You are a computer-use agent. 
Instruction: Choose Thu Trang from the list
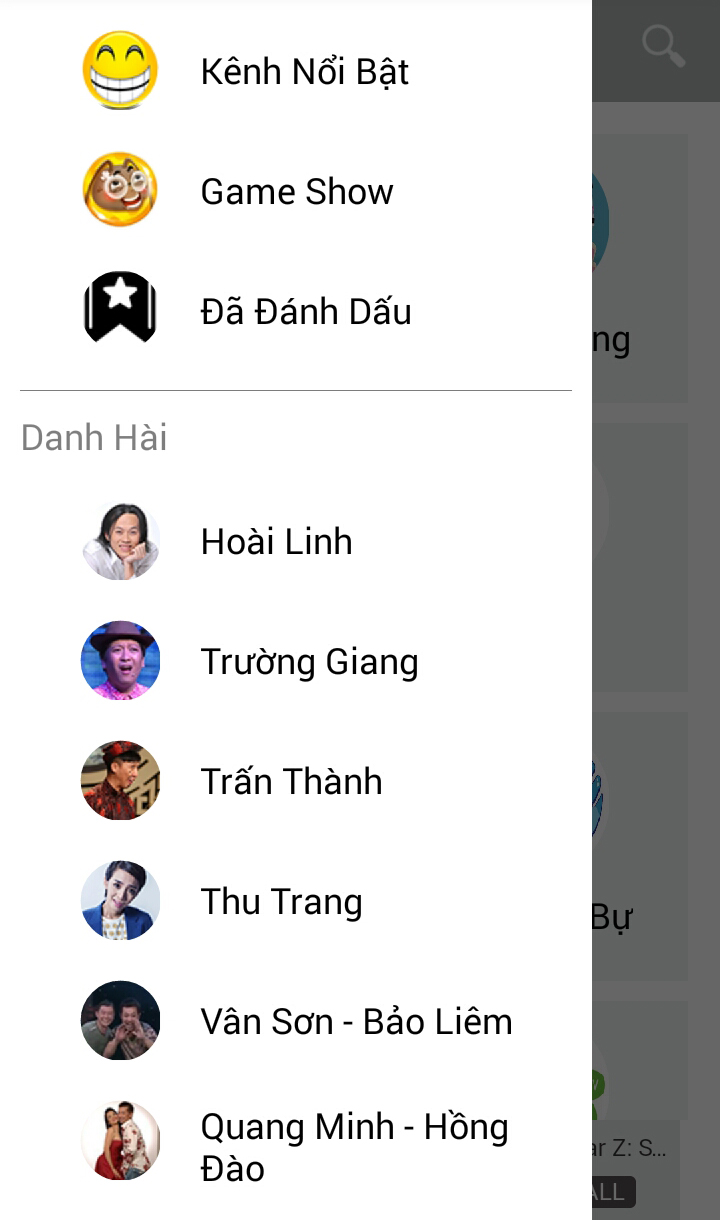281,902
